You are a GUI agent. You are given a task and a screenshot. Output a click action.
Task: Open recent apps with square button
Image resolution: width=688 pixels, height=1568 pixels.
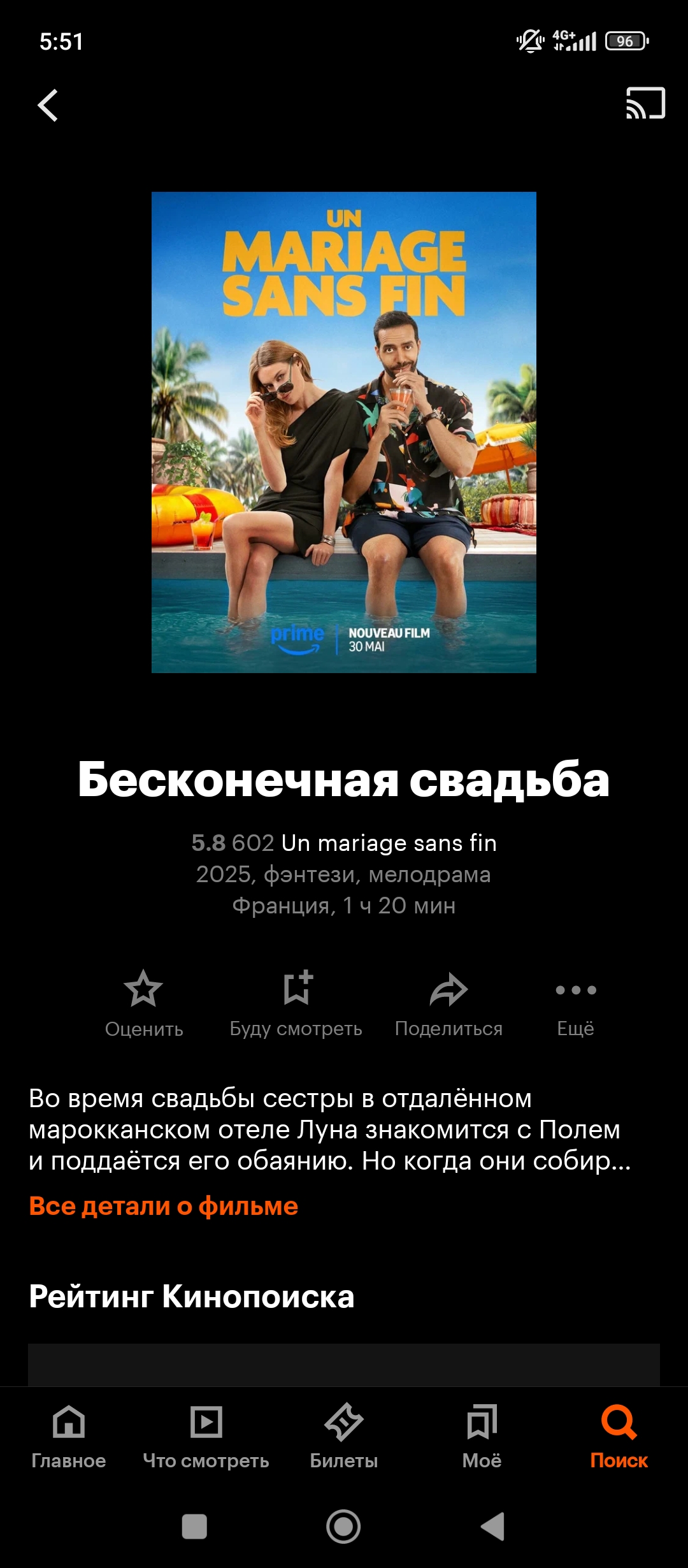click(194, 1527)
